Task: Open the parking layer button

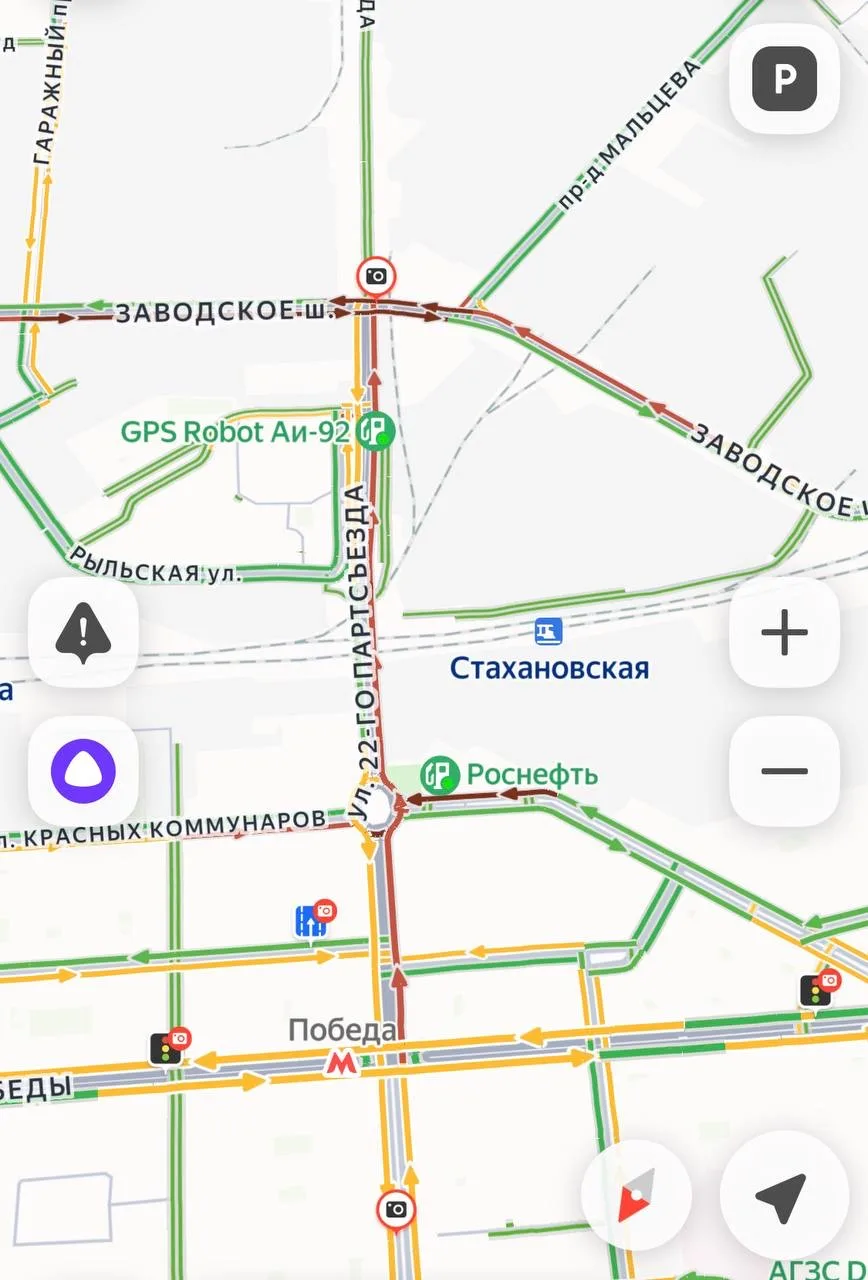Action: [x=784, y=78]
